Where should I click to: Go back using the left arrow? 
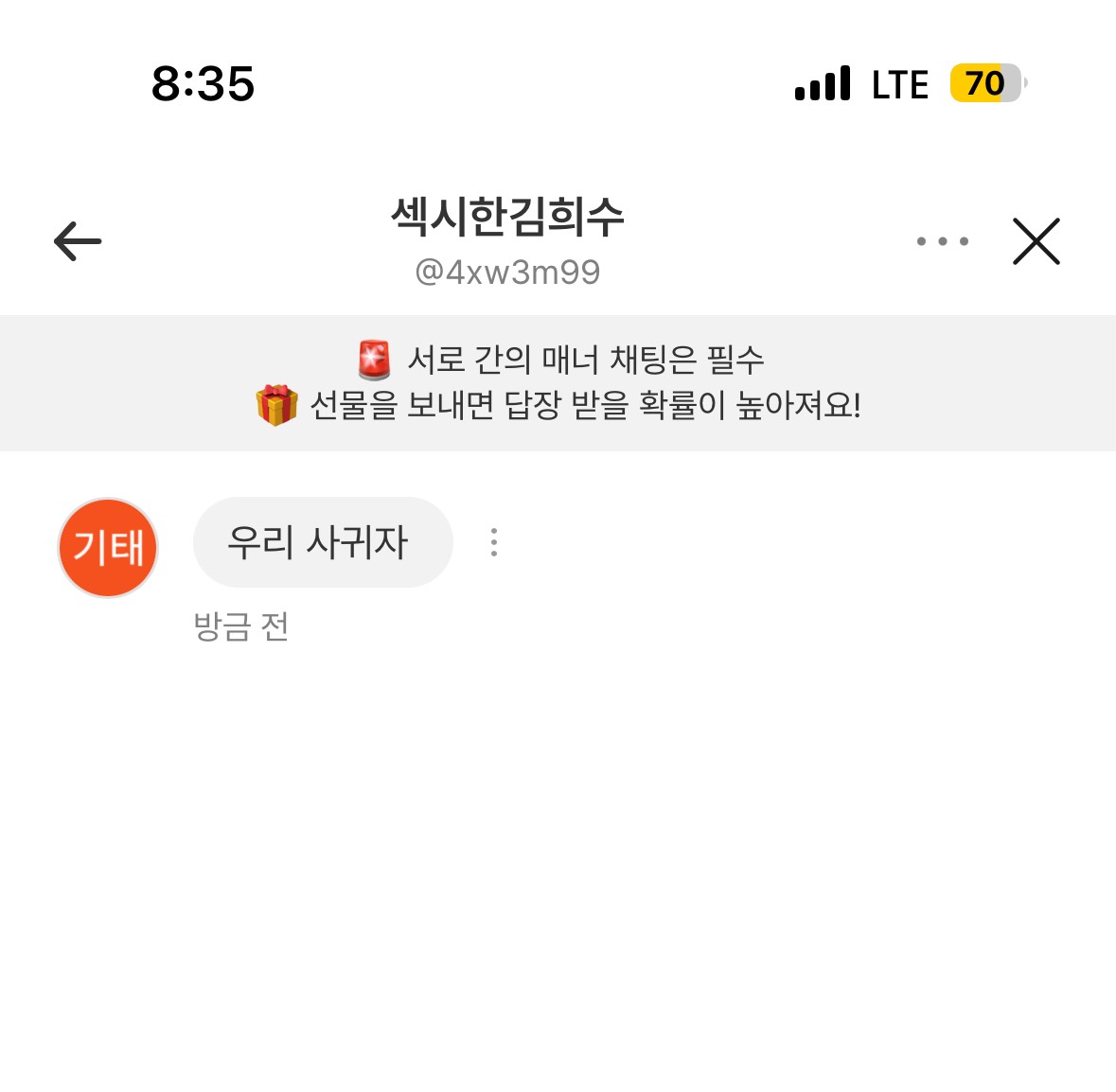pyautogui.click(x=78, y=241)
